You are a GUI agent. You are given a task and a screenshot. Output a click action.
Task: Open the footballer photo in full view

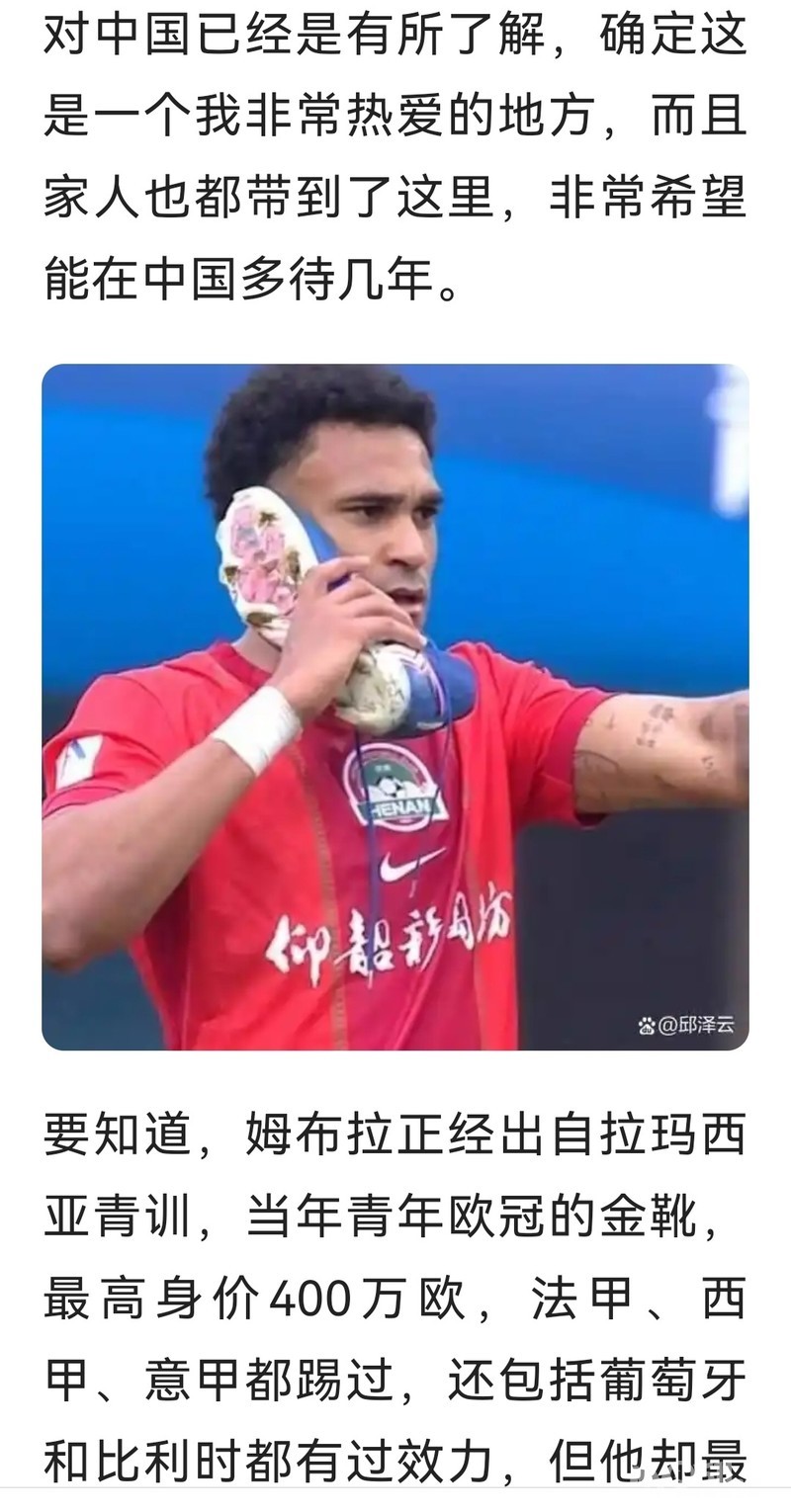(x=395, y=707)
